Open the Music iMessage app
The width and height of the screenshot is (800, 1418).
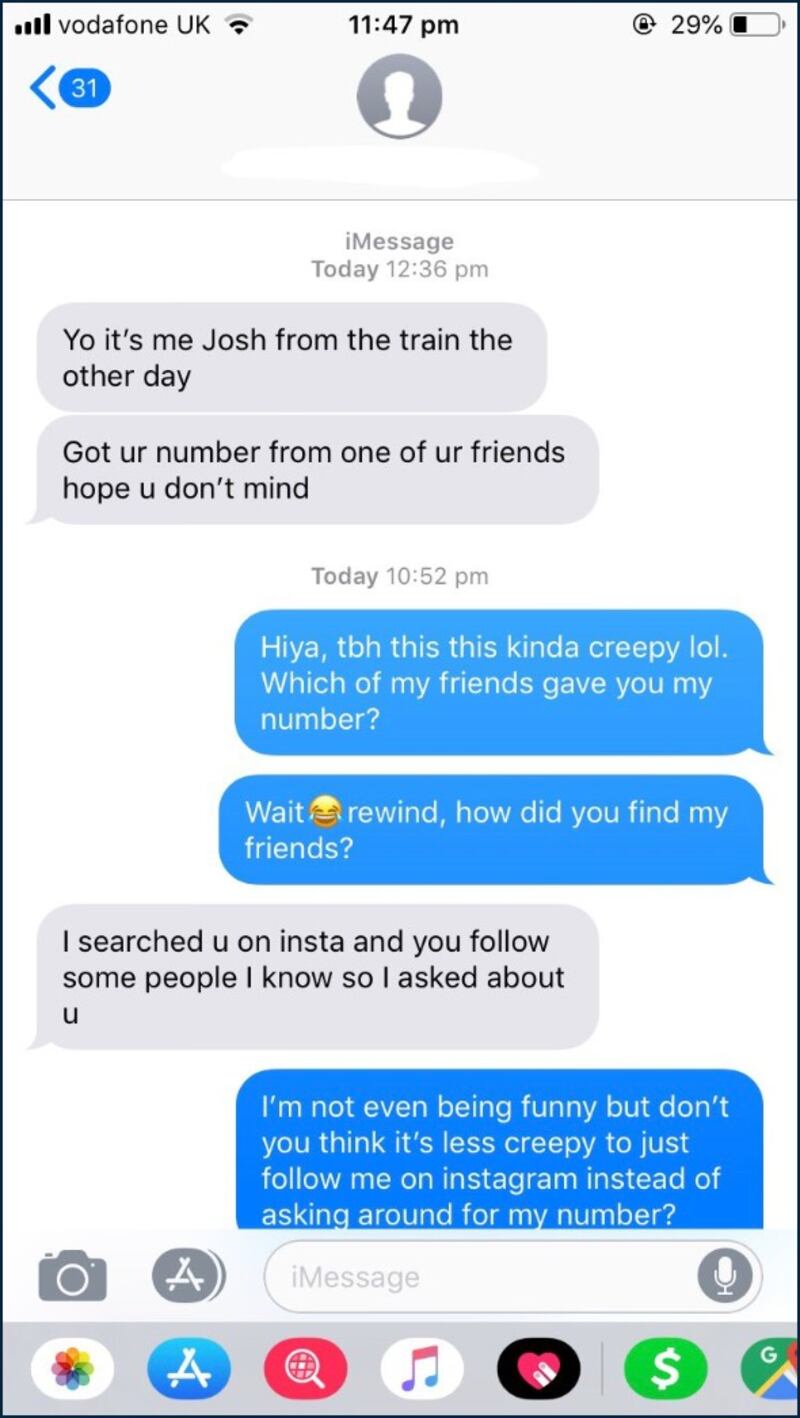click(x=422, y=1369)
